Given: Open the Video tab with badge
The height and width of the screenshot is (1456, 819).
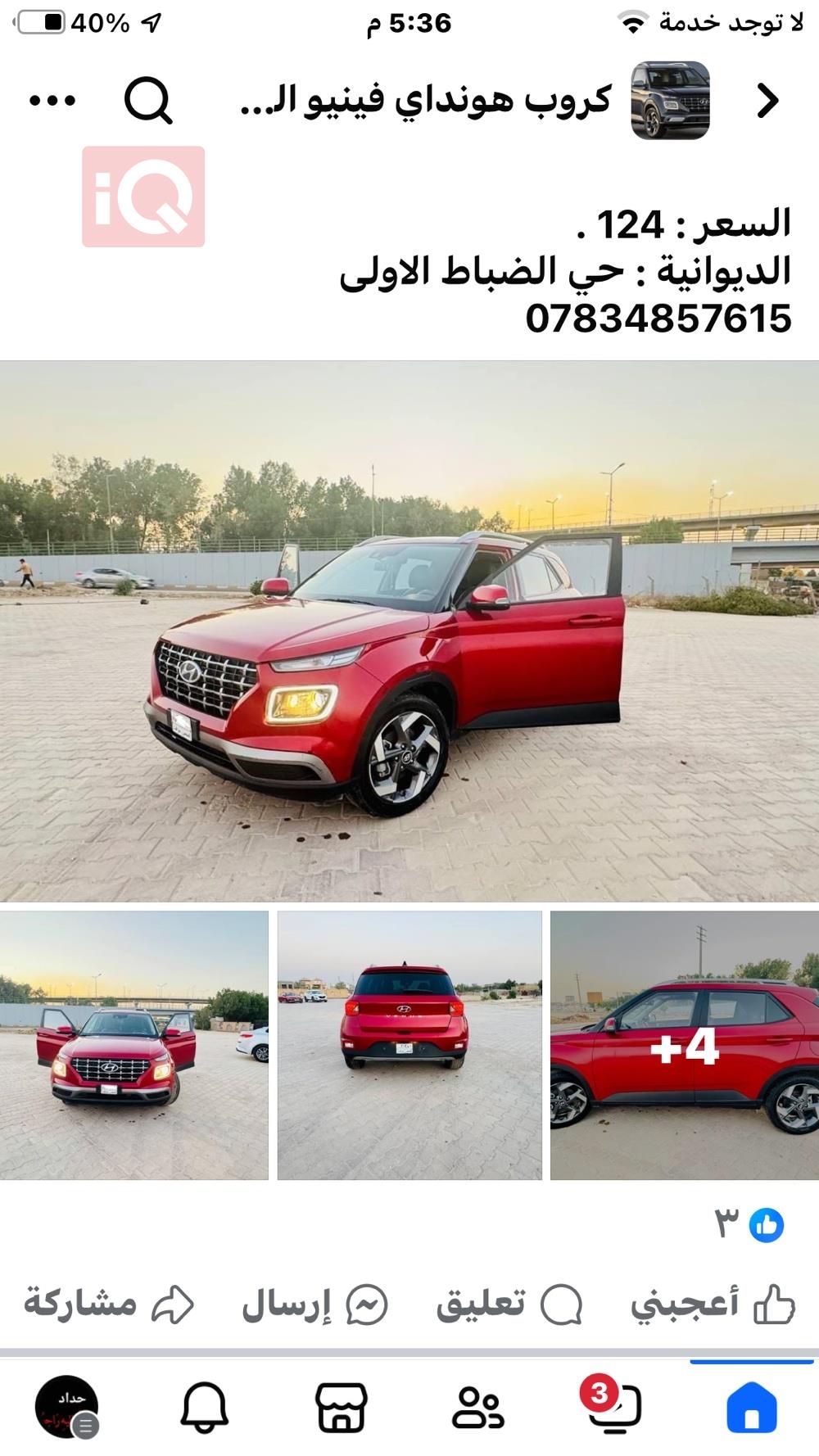Looking at the screenshot, I should 613,1407.
